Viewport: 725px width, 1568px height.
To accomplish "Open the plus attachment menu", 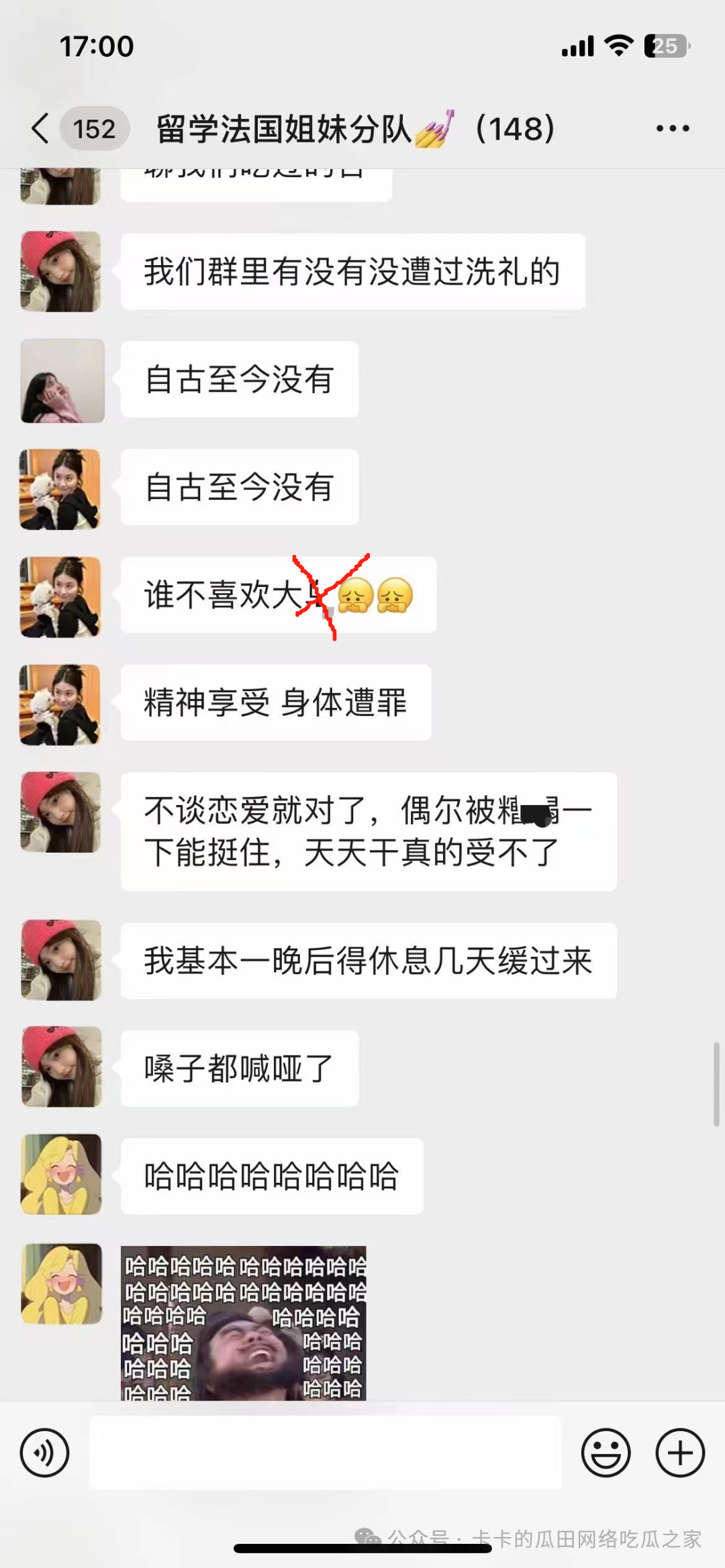I will coord(679,1453).
